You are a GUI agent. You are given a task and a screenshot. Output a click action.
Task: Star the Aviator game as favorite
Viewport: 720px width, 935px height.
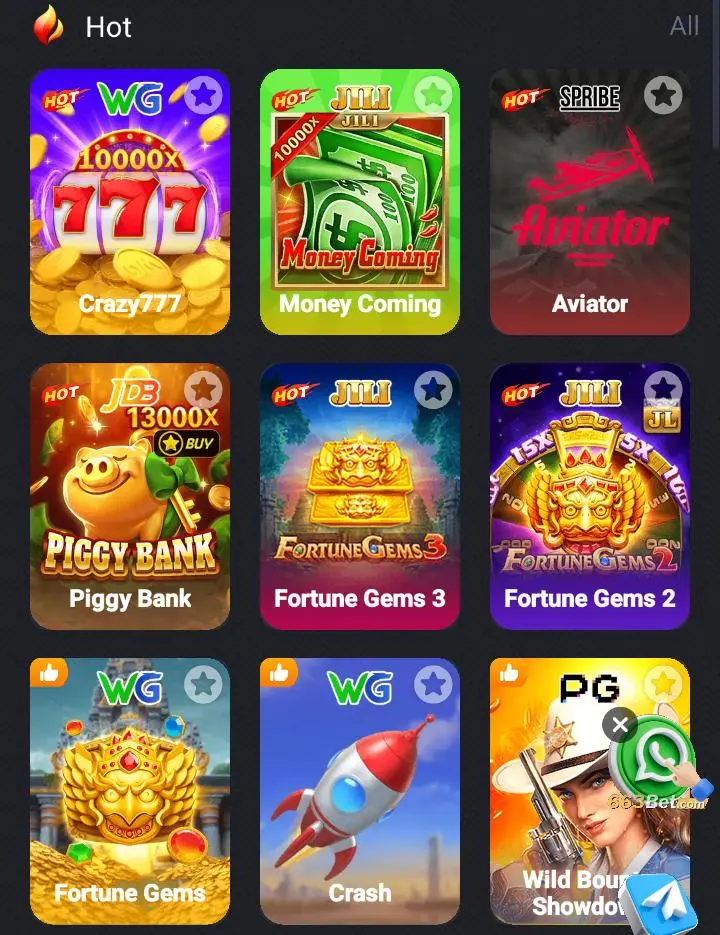coord(663,96)
